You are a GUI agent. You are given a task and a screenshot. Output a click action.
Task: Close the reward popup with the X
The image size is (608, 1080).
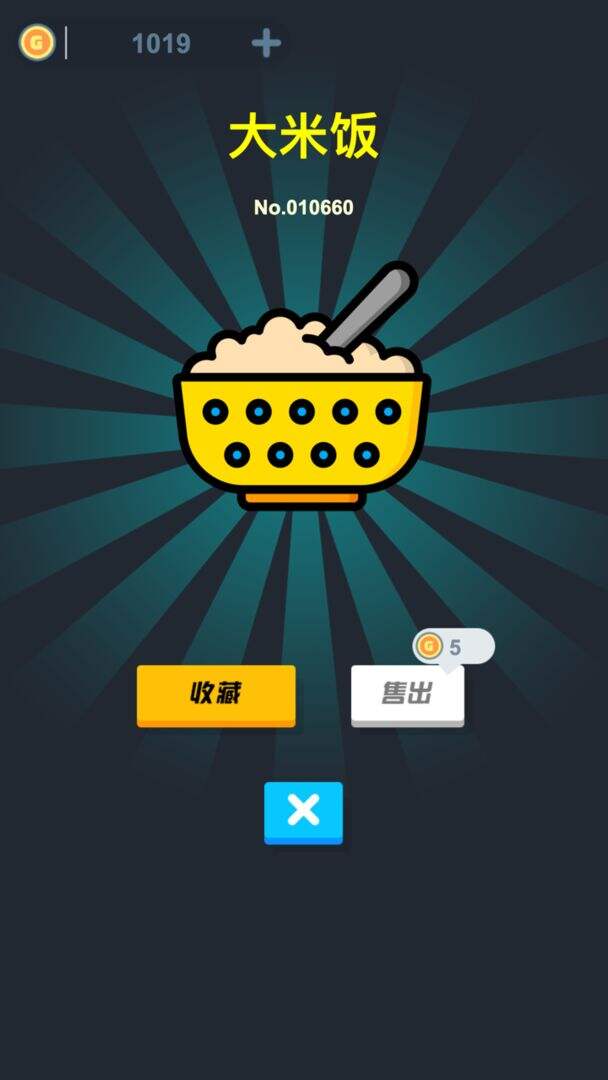tap(304, 813)
